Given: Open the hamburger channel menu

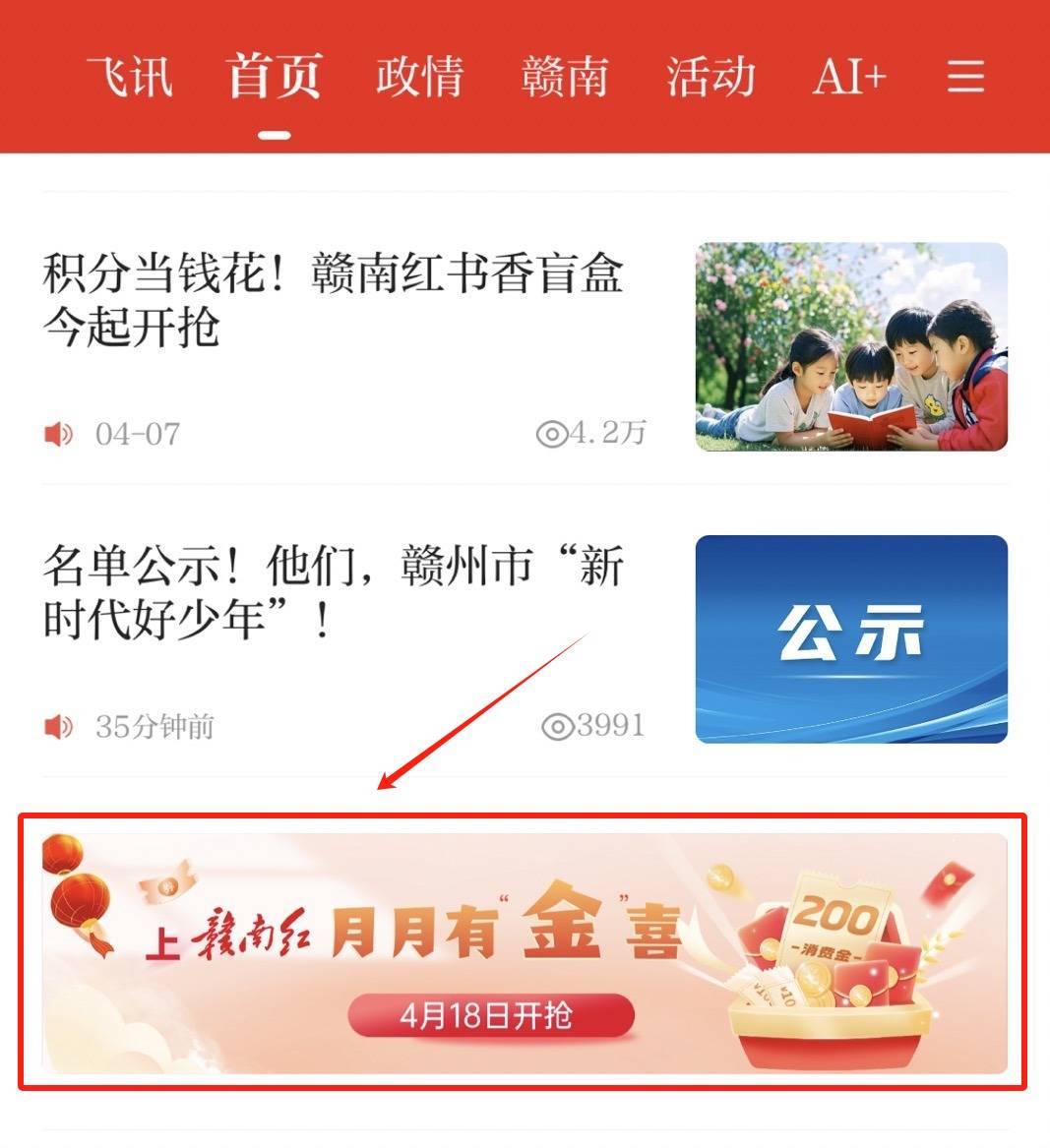Looking at the screenshot, I should (965, 76).
